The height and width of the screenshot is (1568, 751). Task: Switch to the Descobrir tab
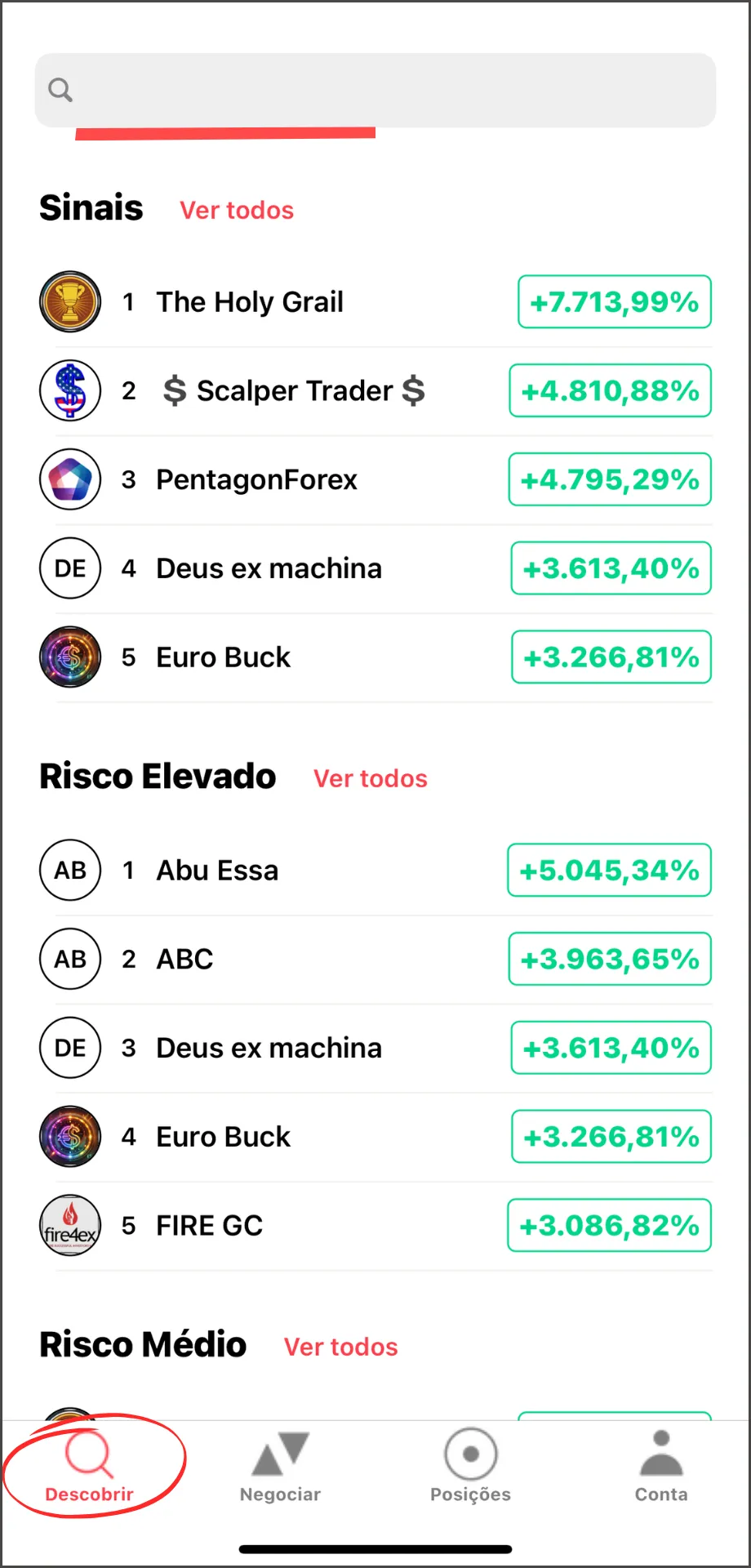[x=90, y=1467]
